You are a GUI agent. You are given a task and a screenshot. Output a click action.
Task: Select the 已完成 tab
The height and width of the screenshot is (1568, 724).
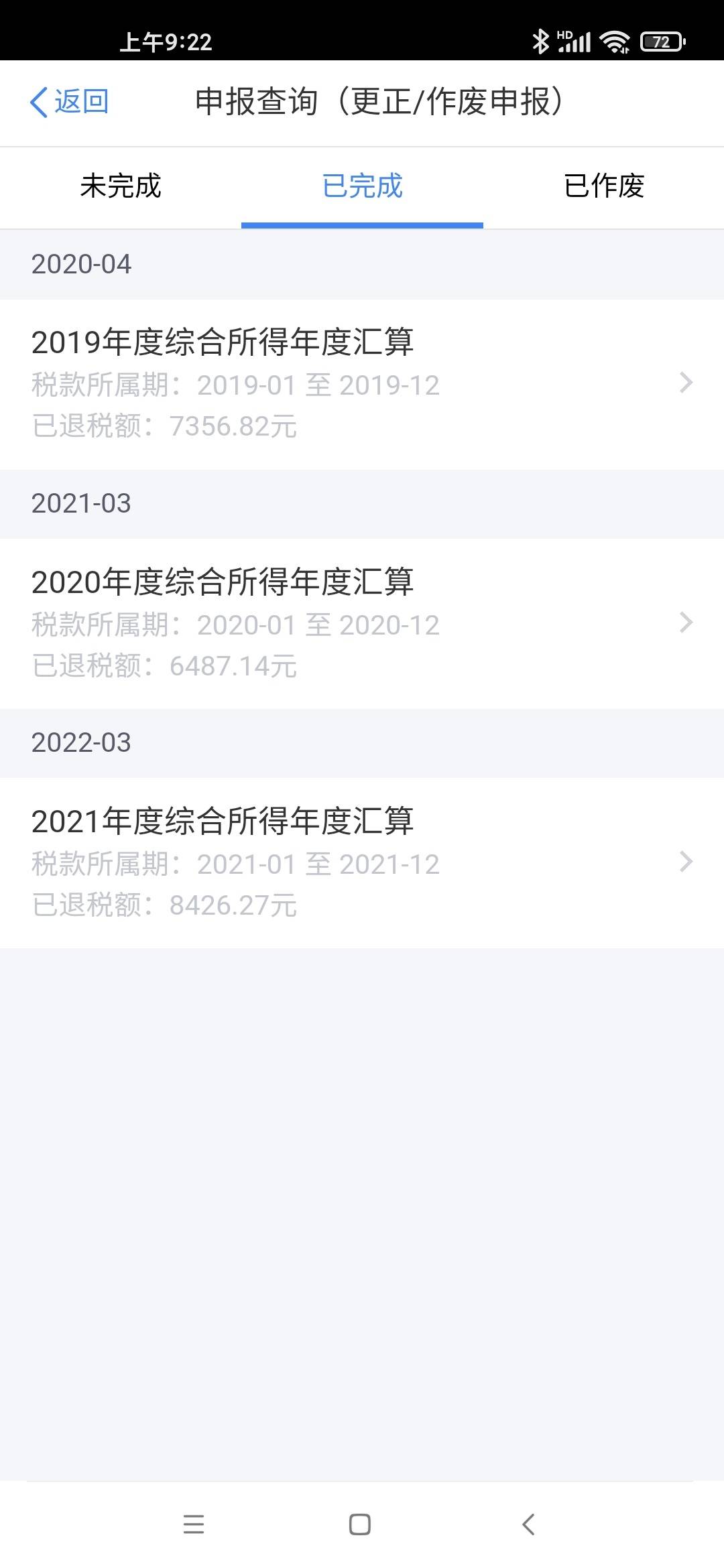(362, 187)
